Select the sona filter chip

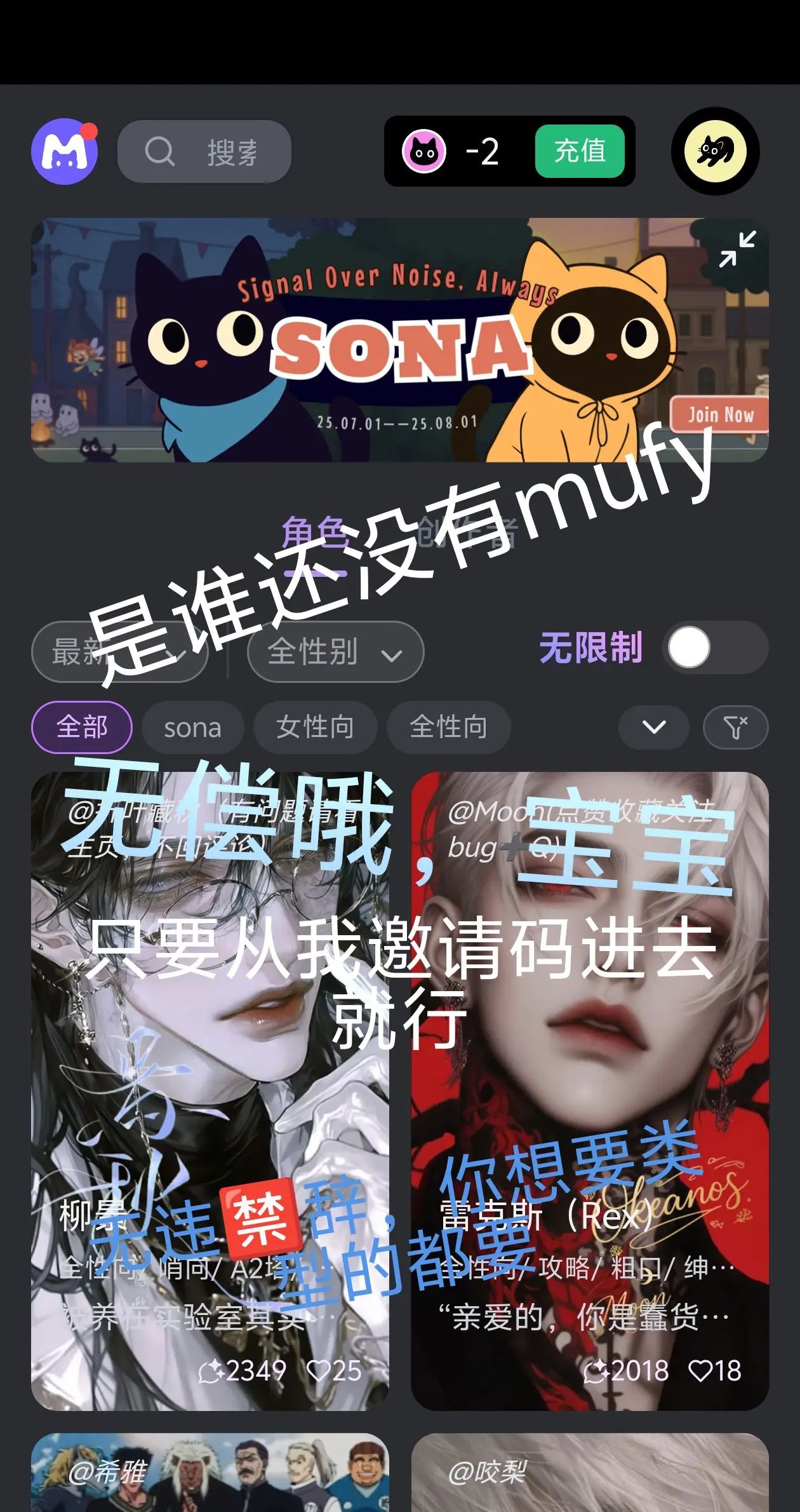192,728
